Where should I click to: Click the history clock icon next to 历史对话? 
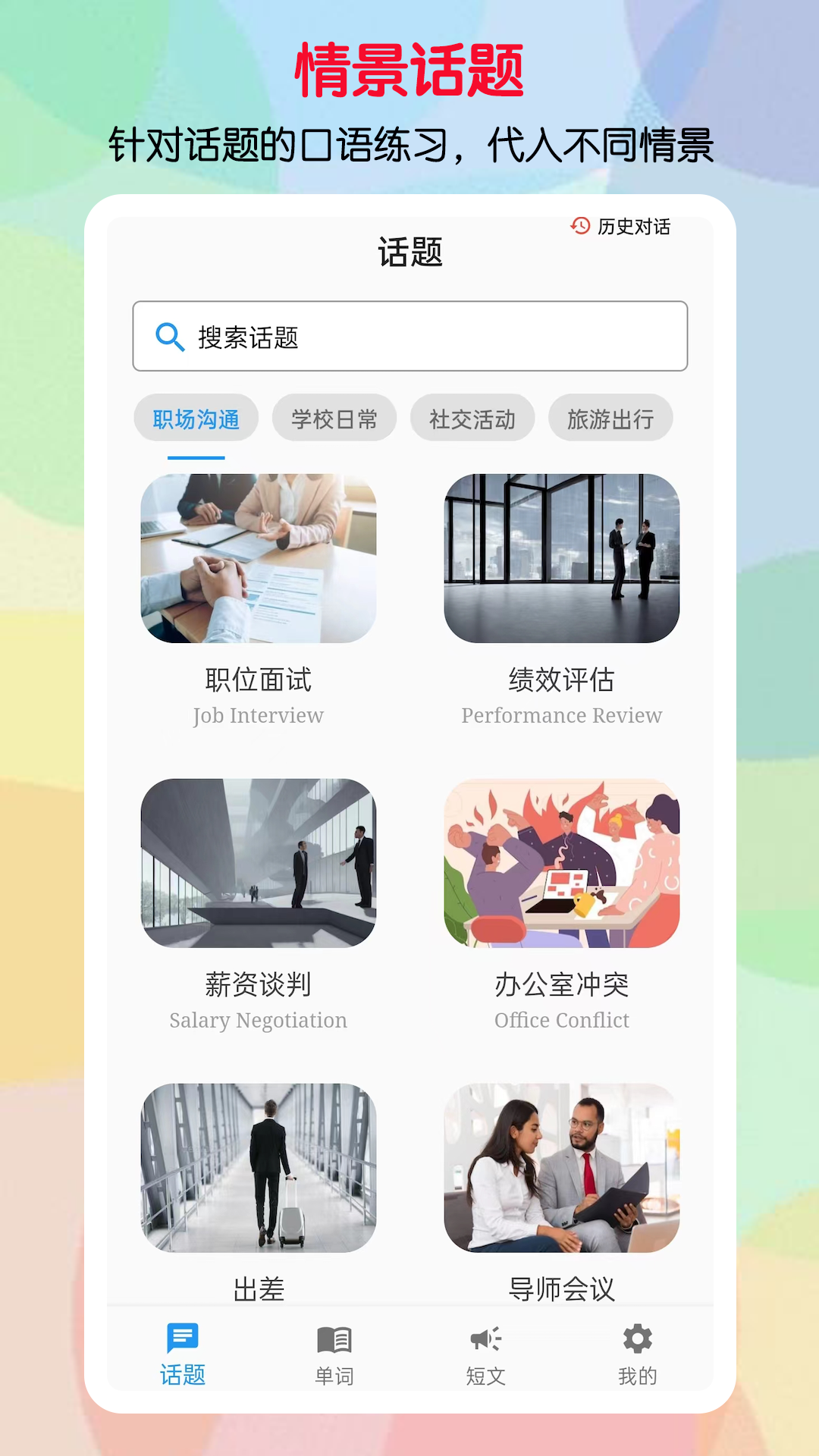580,225
